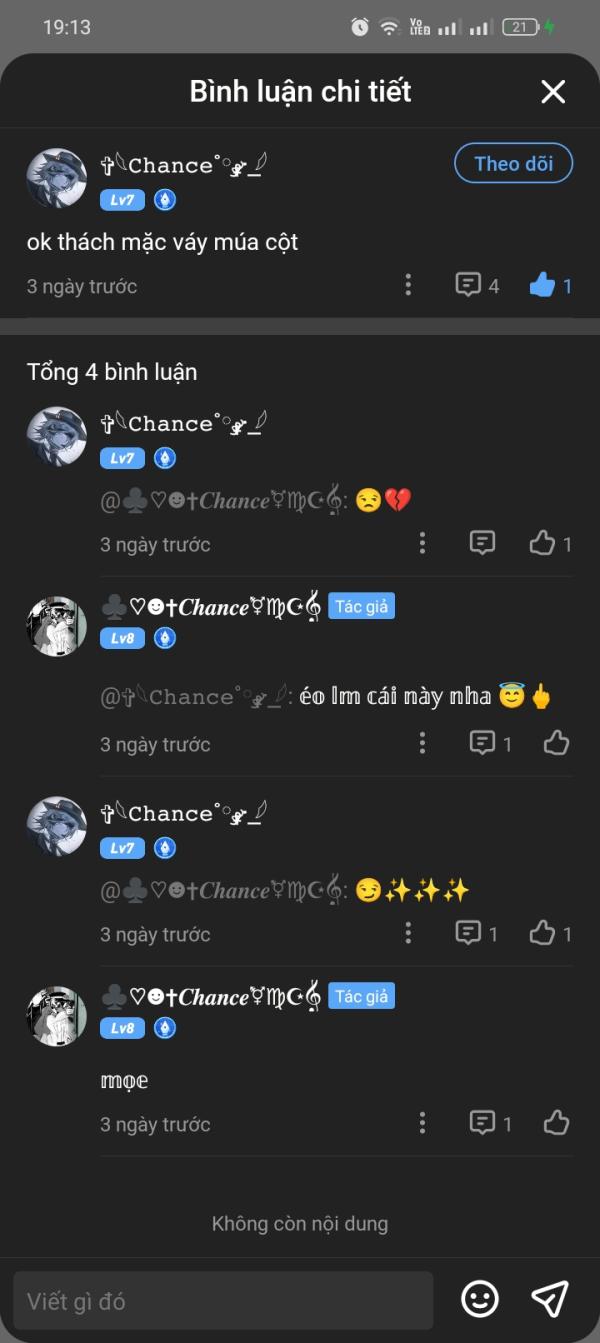Focus the Viết gì đó comment field
The width and height of the screenshot is (600, 1343).
223,1301
